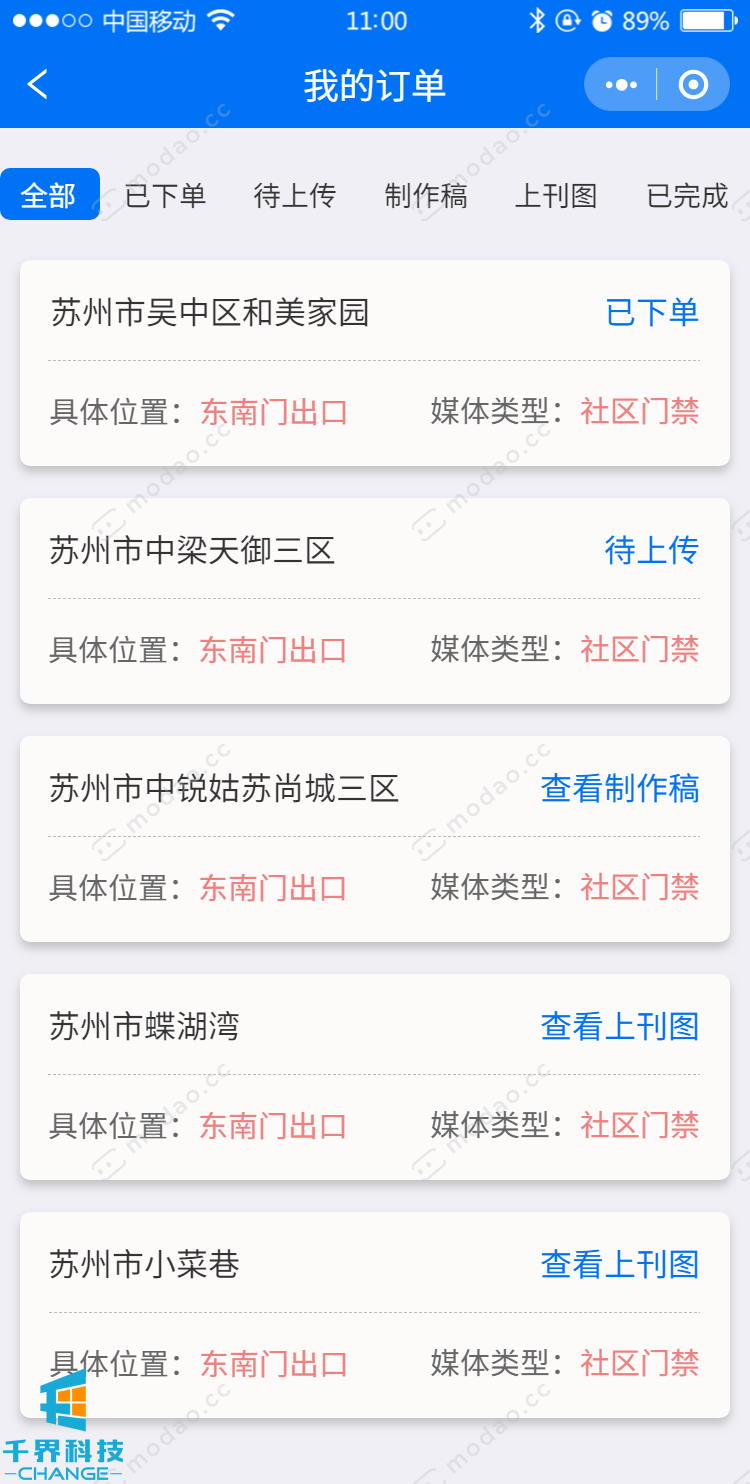Tap 查看上刊图 for 苏州市小菜巷
The width and height of the screenshot is (750, 1484).
619,1264
